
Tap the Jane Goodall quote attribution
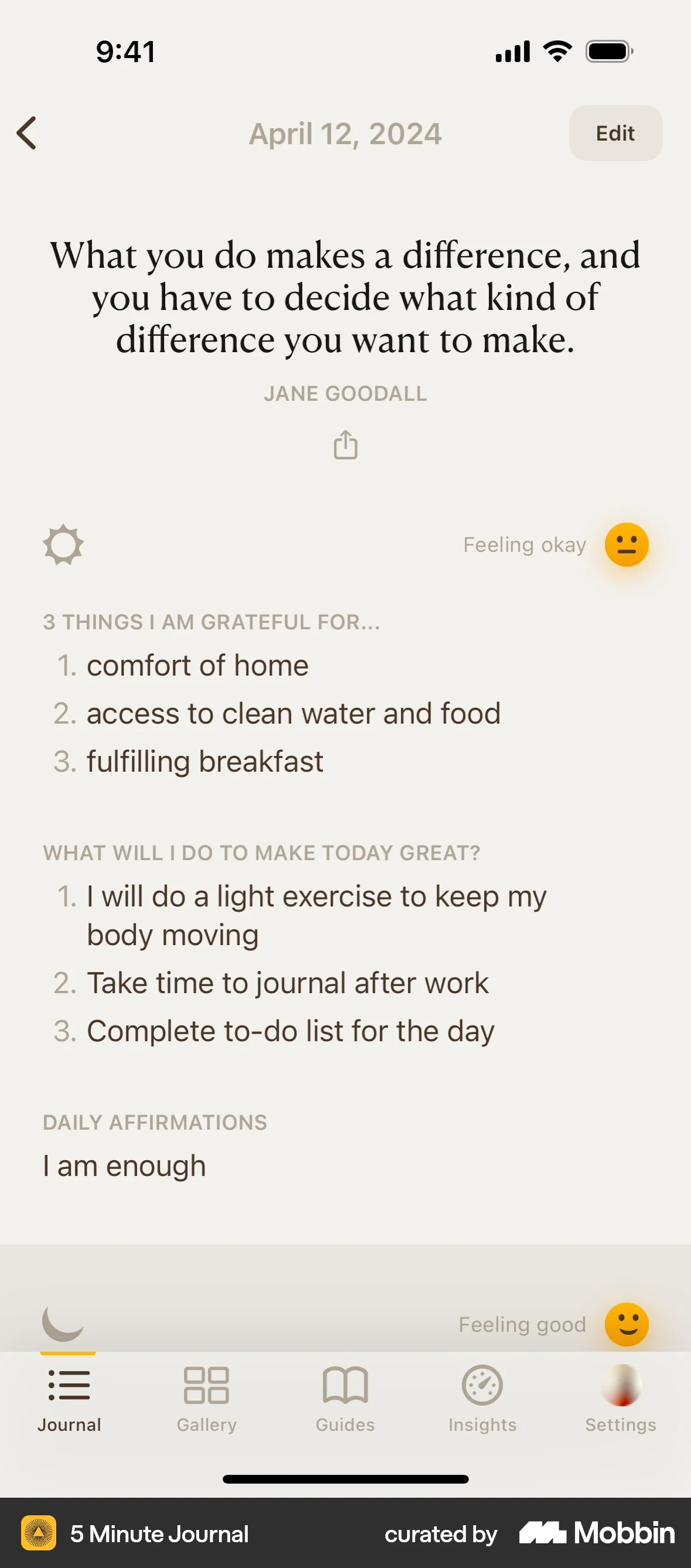click(x=345, y=393)
